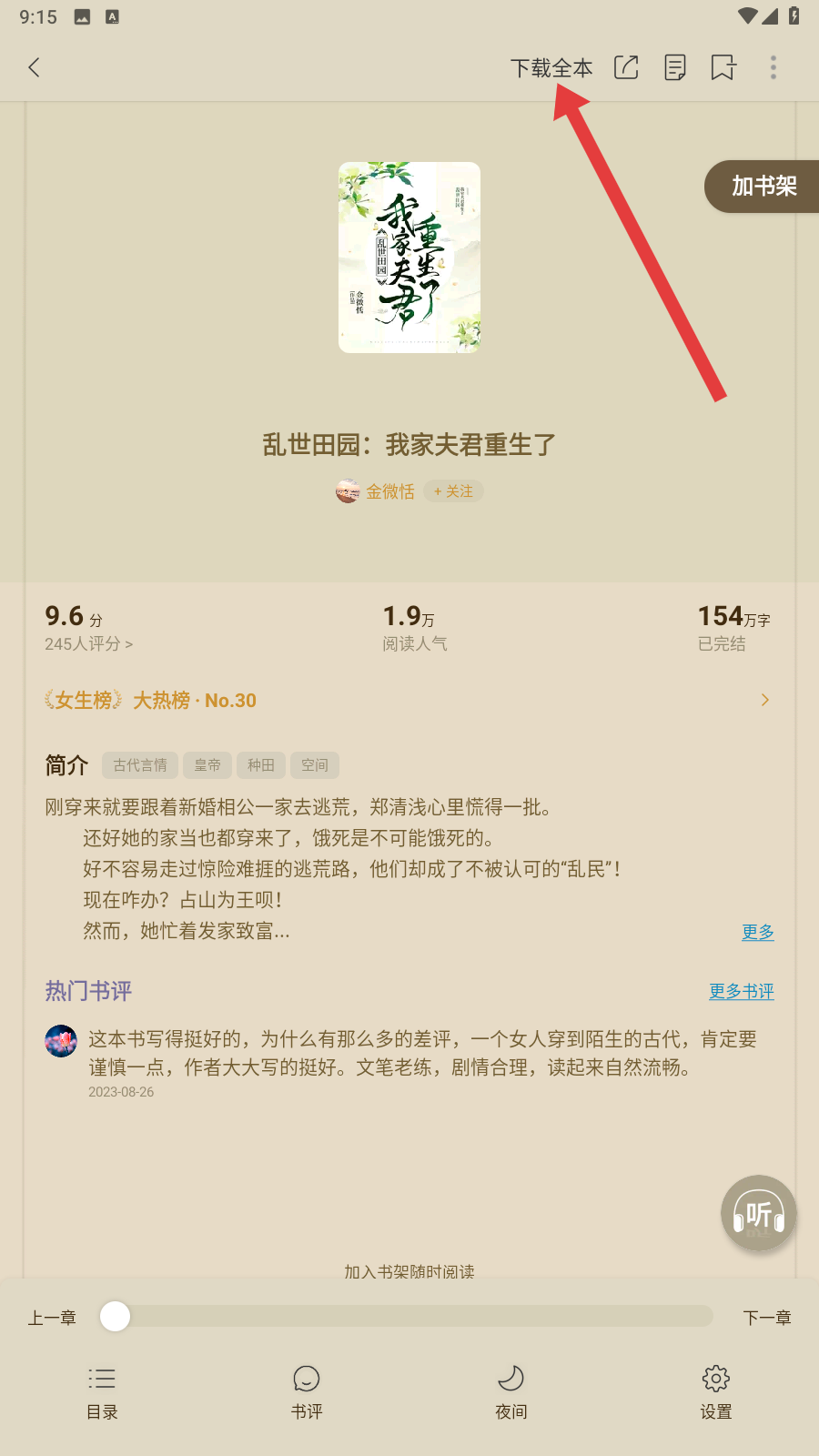819x1456 pixels.
Task: Open 更多书评 for more reviews
Action: point(741,991)
